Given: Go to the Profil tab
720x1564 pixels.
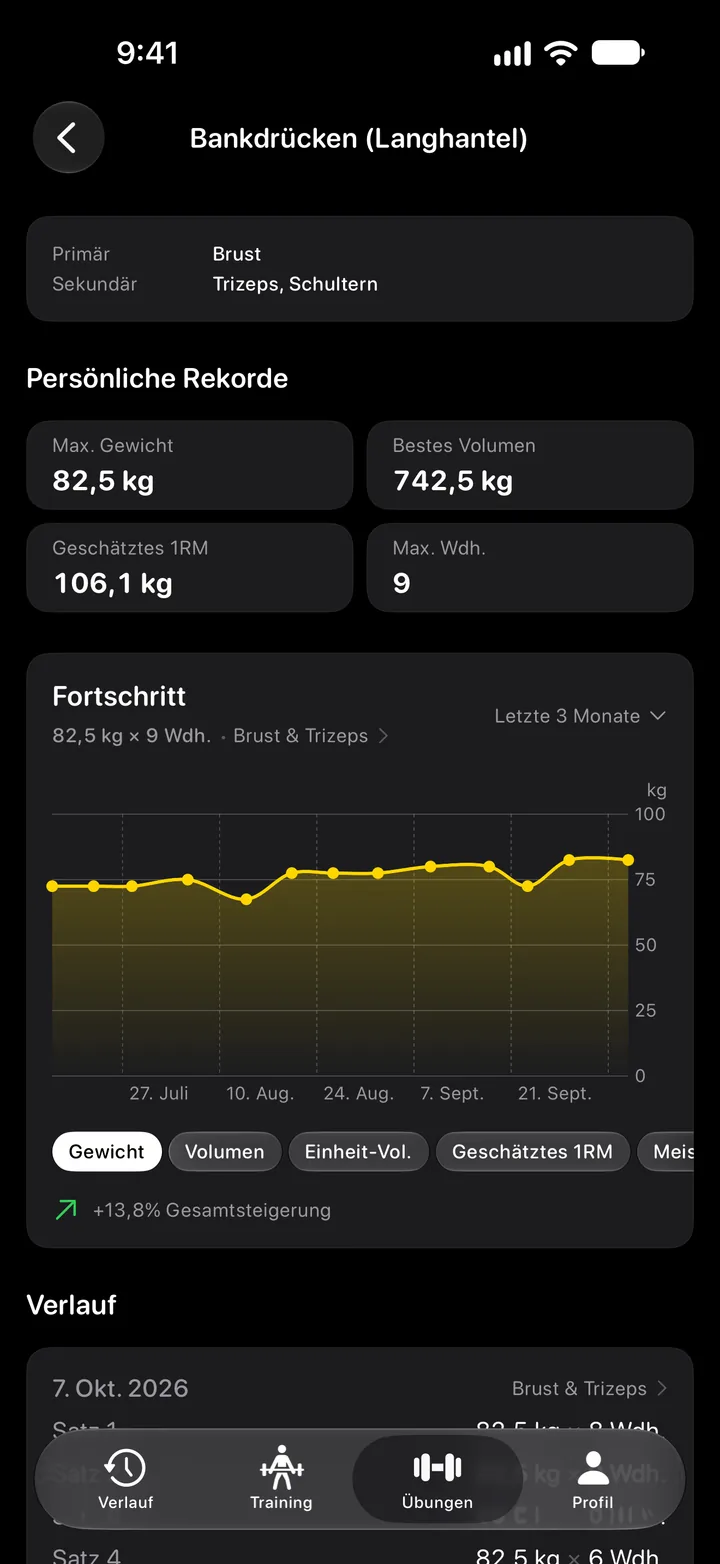Looking at the screenshot, I should (593, 1480).
